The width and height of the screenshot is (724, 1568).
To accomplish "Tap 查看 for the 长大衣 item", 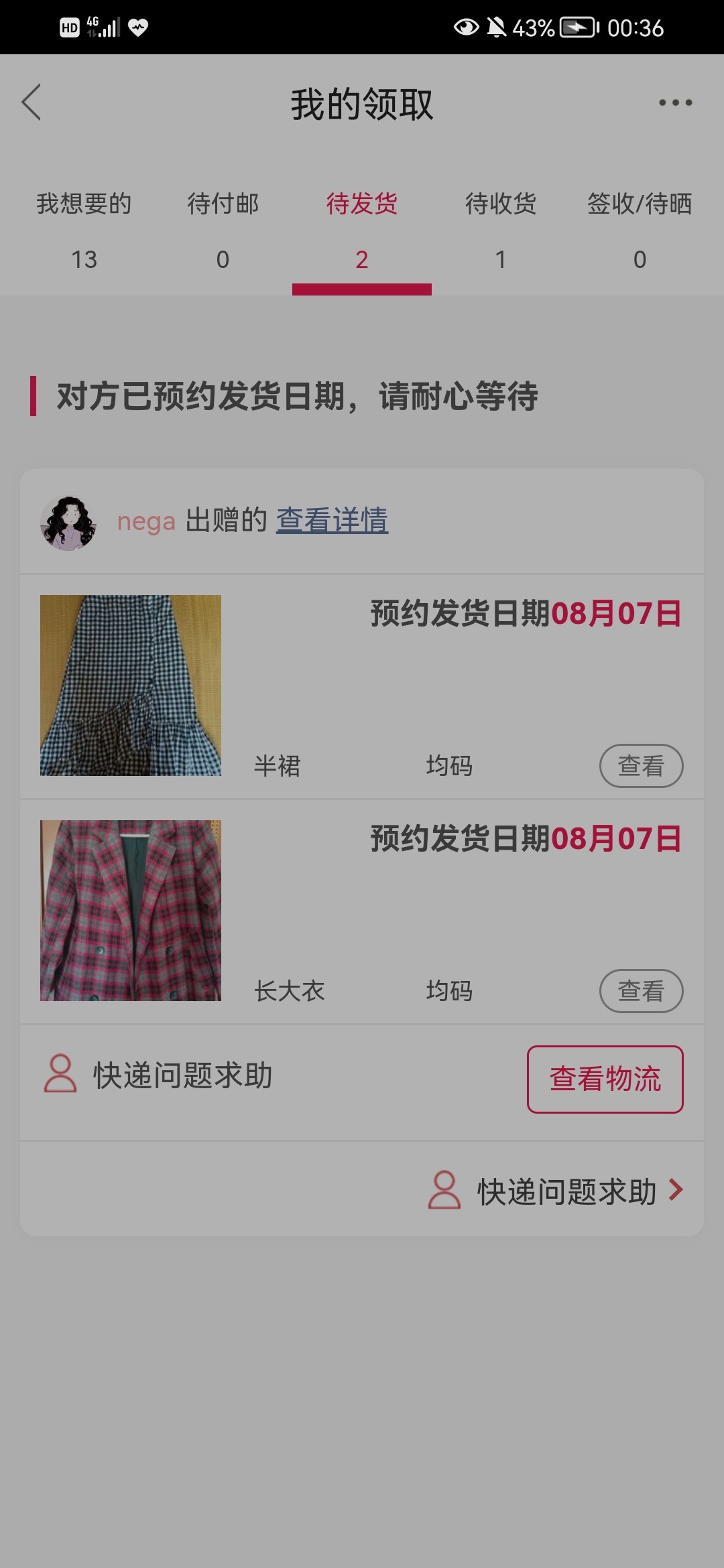I will pos(641,991).
